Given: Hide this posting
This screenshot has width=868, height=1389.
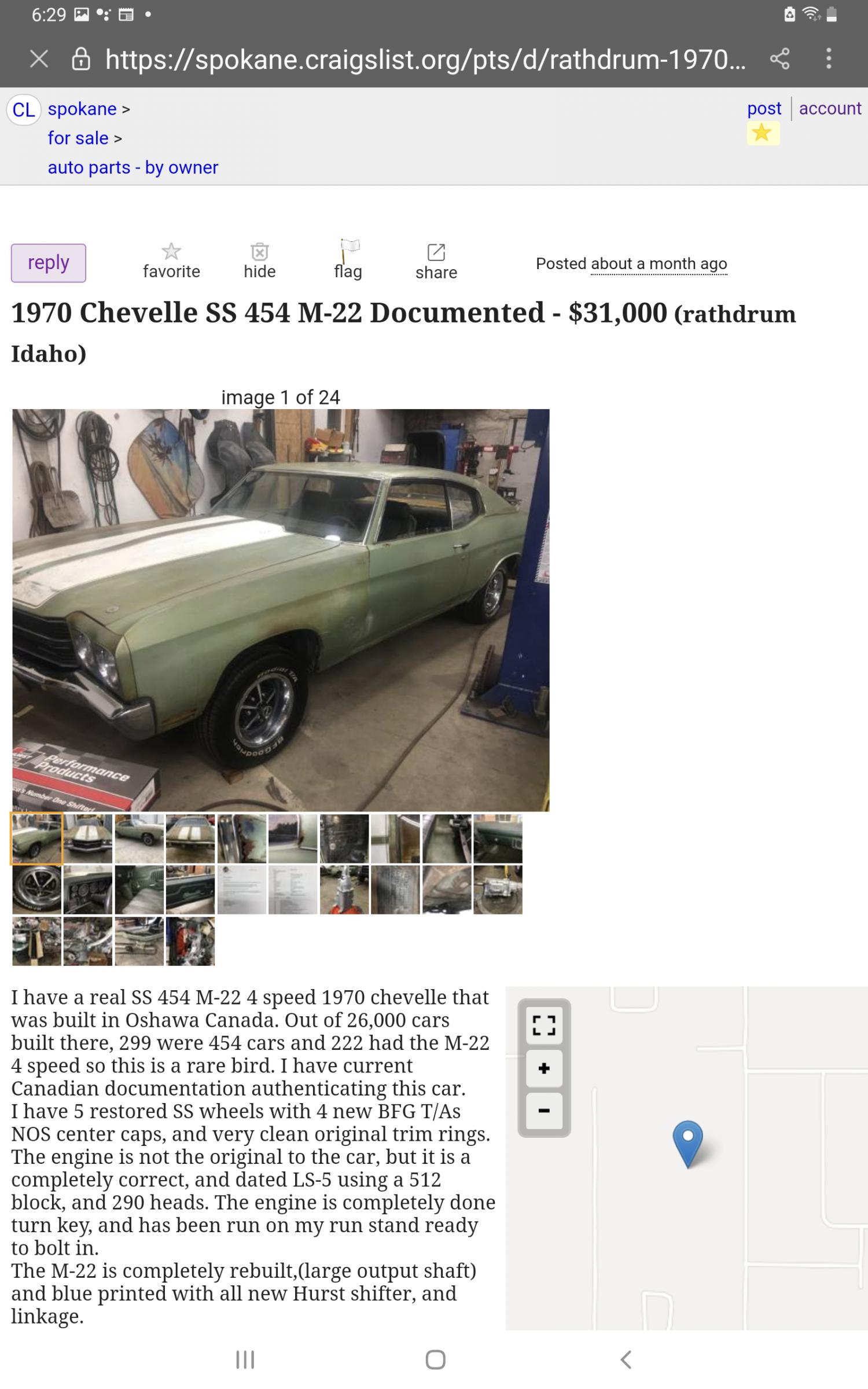Looking at the screenshot, I should coord(259,261).
